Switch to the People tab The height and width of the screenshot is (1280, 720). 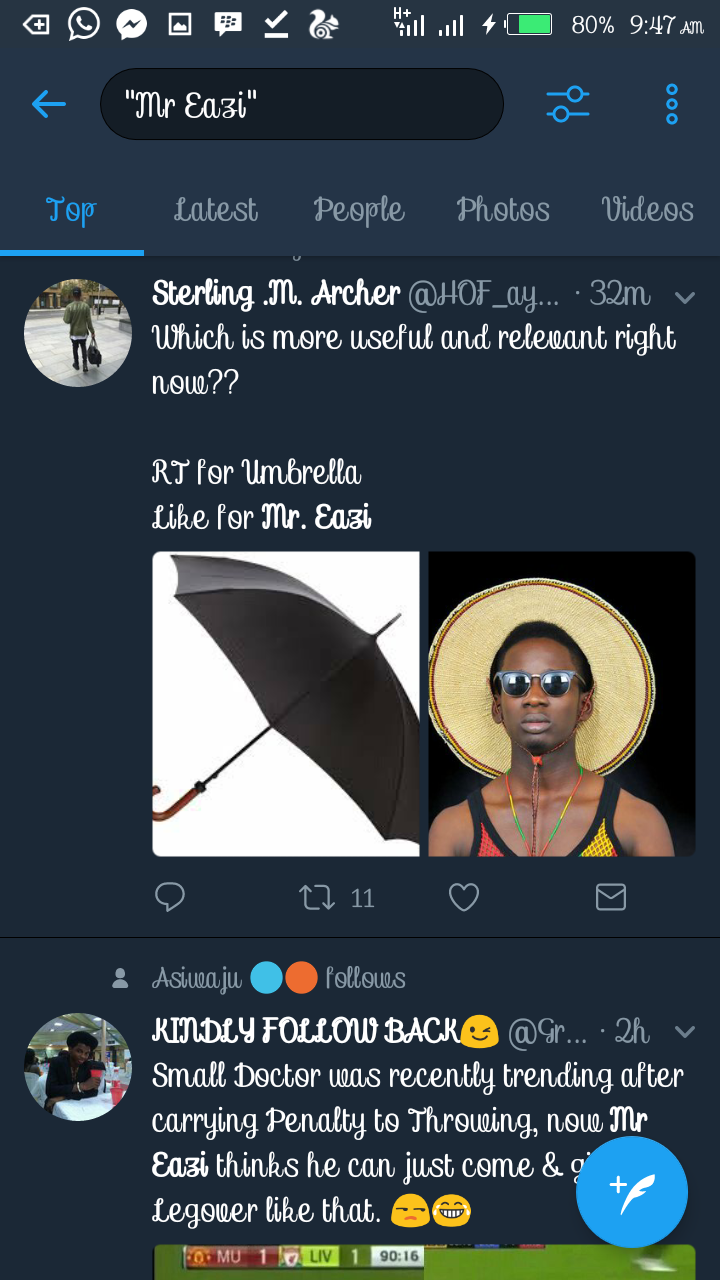(x=359, y=210)
